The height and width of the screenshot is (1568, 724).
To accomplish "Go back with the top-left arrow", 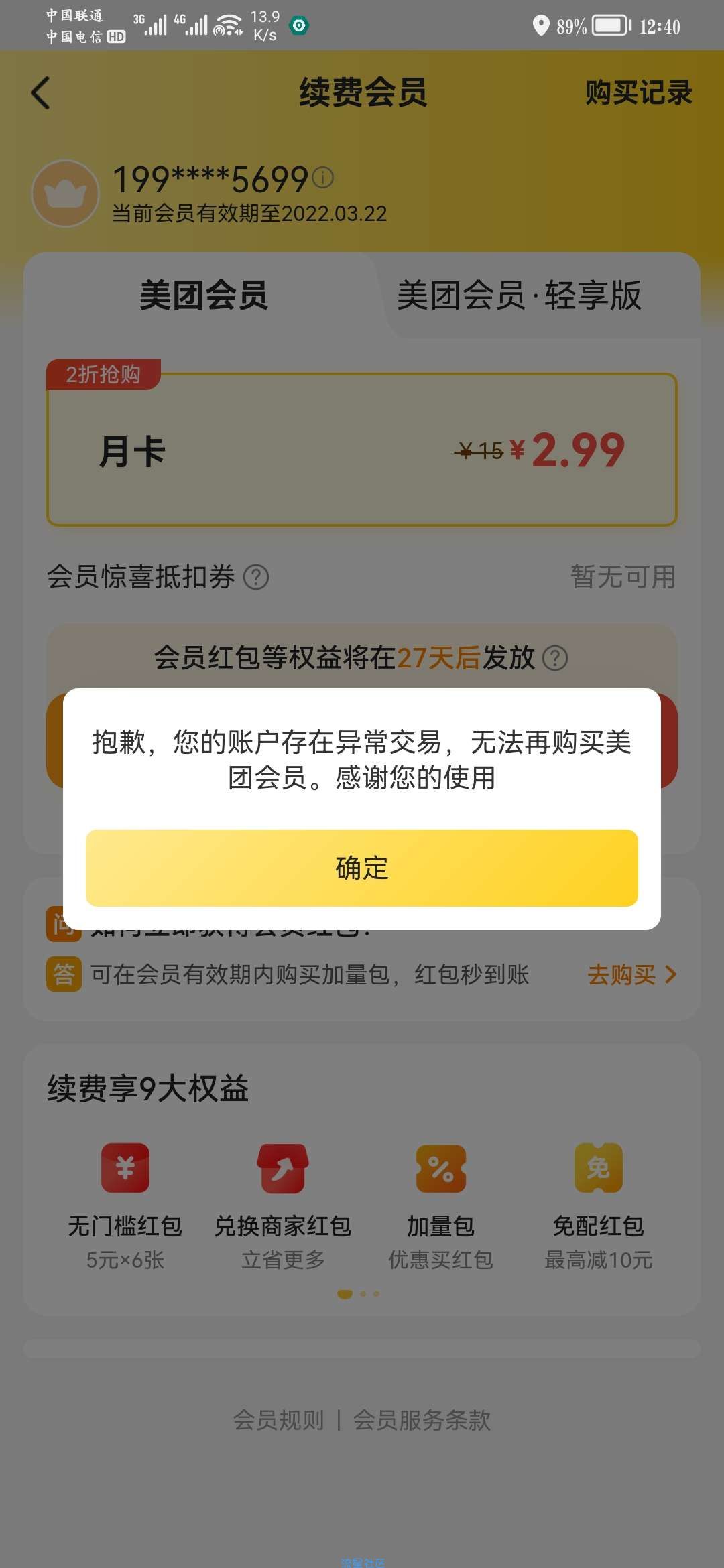I will (41, 92).
